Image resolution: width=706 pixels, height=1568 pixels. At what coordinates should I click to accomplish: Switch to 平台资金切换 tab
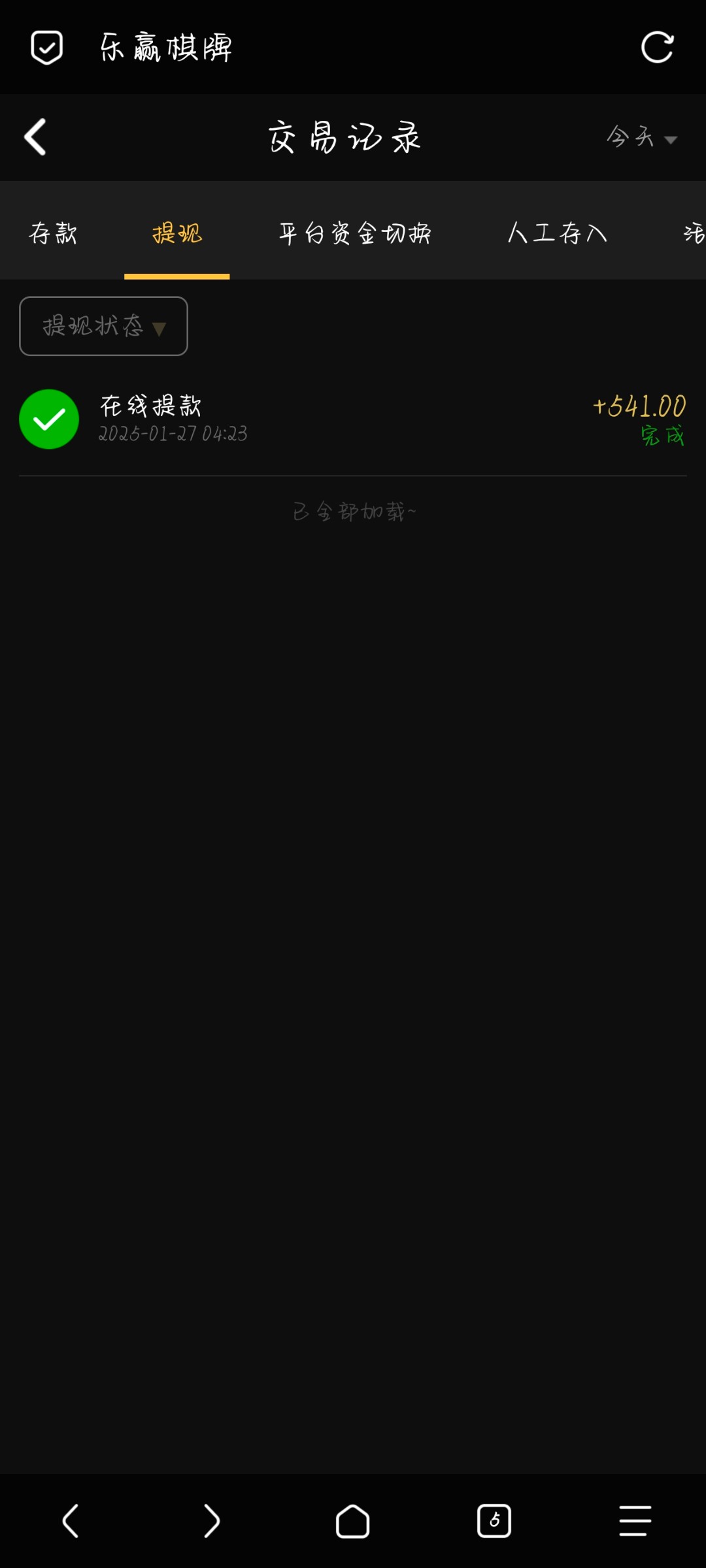pos(354,233)
